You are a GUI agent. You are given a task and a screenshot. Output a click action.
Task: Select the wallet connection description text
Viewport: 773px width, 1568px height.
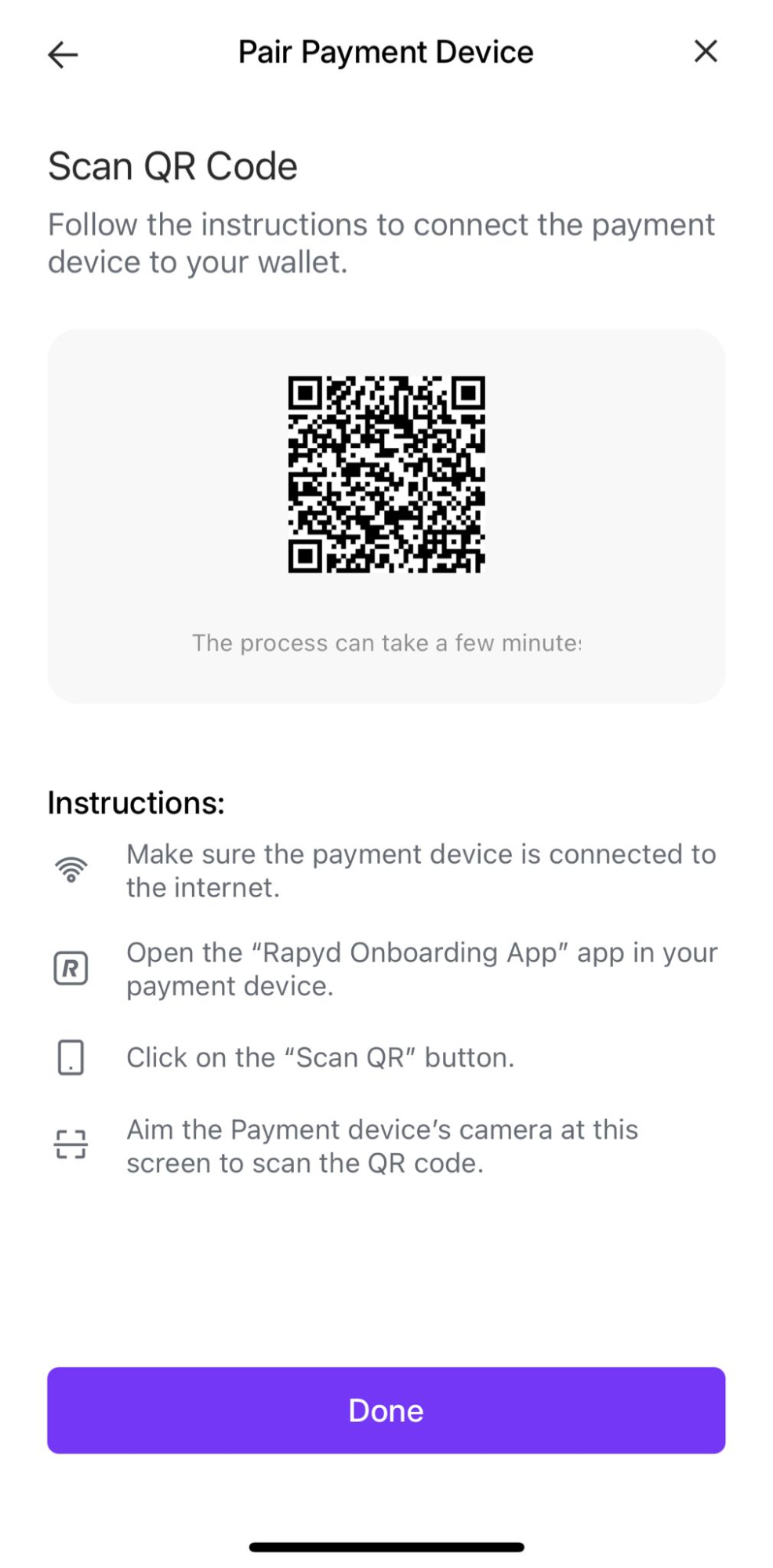382,242
